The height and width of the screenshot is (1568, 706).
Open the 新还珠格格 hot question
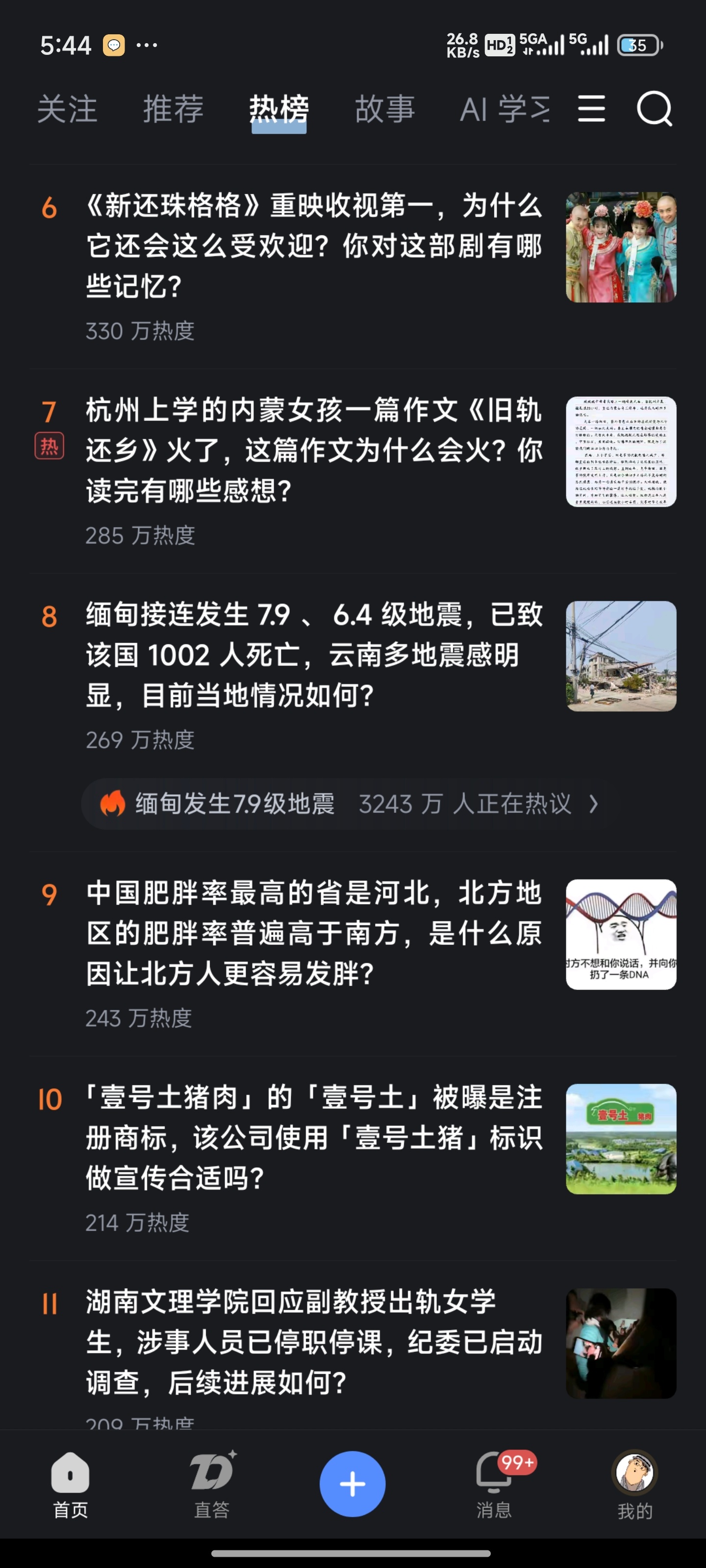click(314, 246)
